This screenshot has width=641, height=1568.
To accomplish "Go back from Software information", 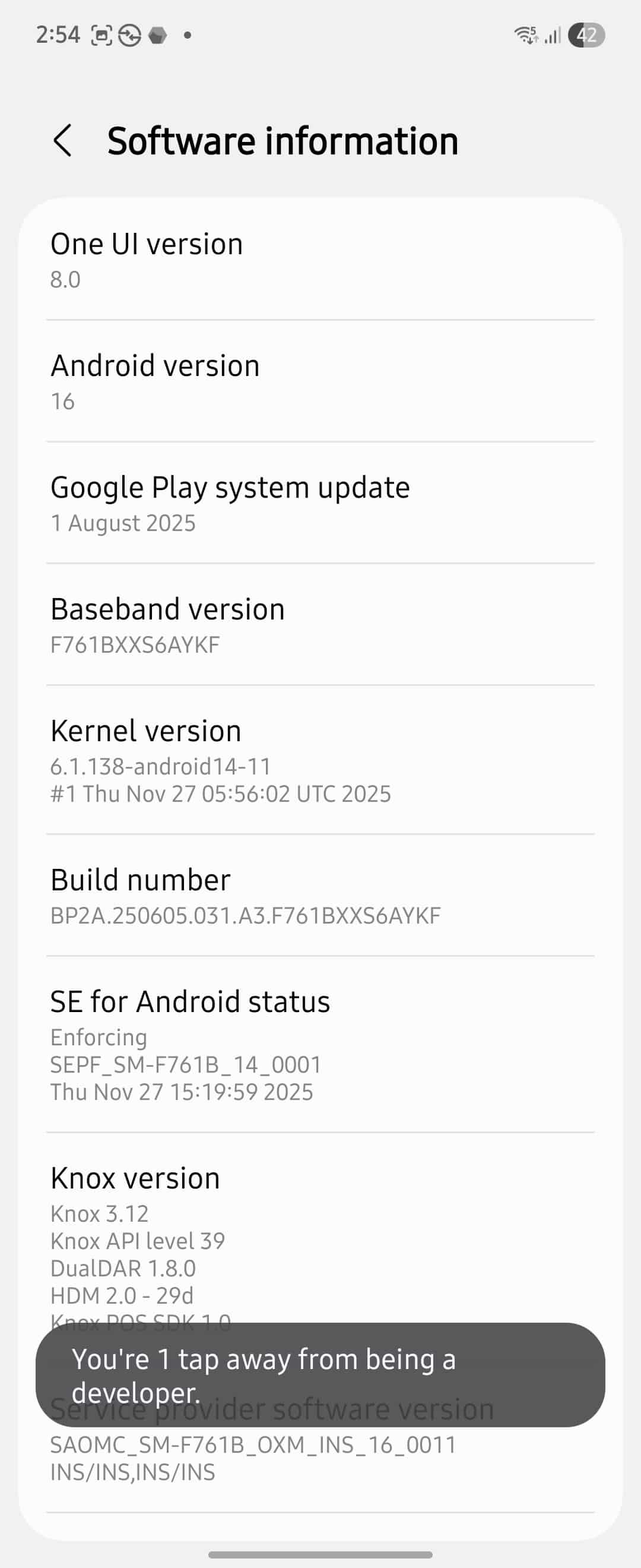I will coord(63,141).
